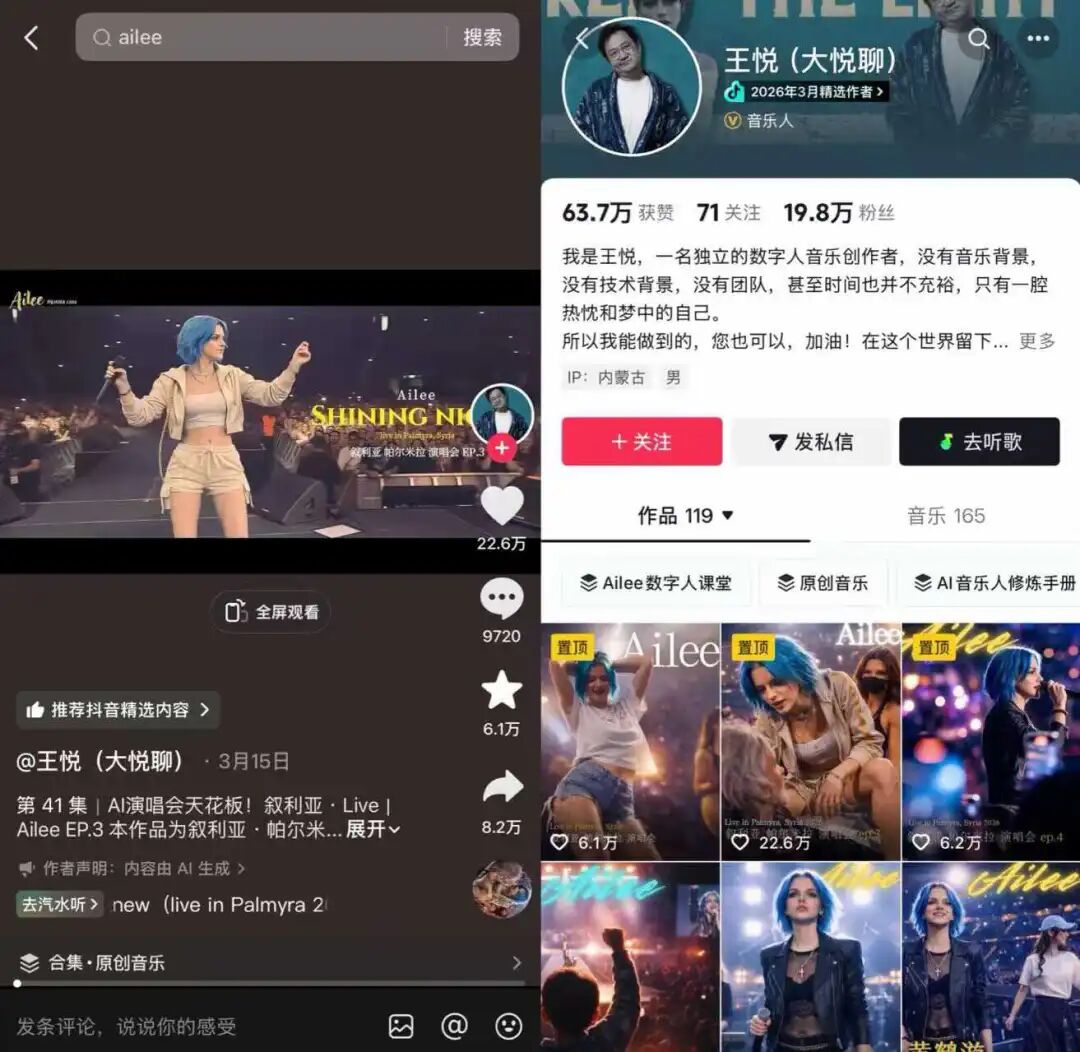The image size is (1080, 1052).
Task: Switch to the 音乐 165 tab
Action: pyautogui.click(x=945, y=516)
